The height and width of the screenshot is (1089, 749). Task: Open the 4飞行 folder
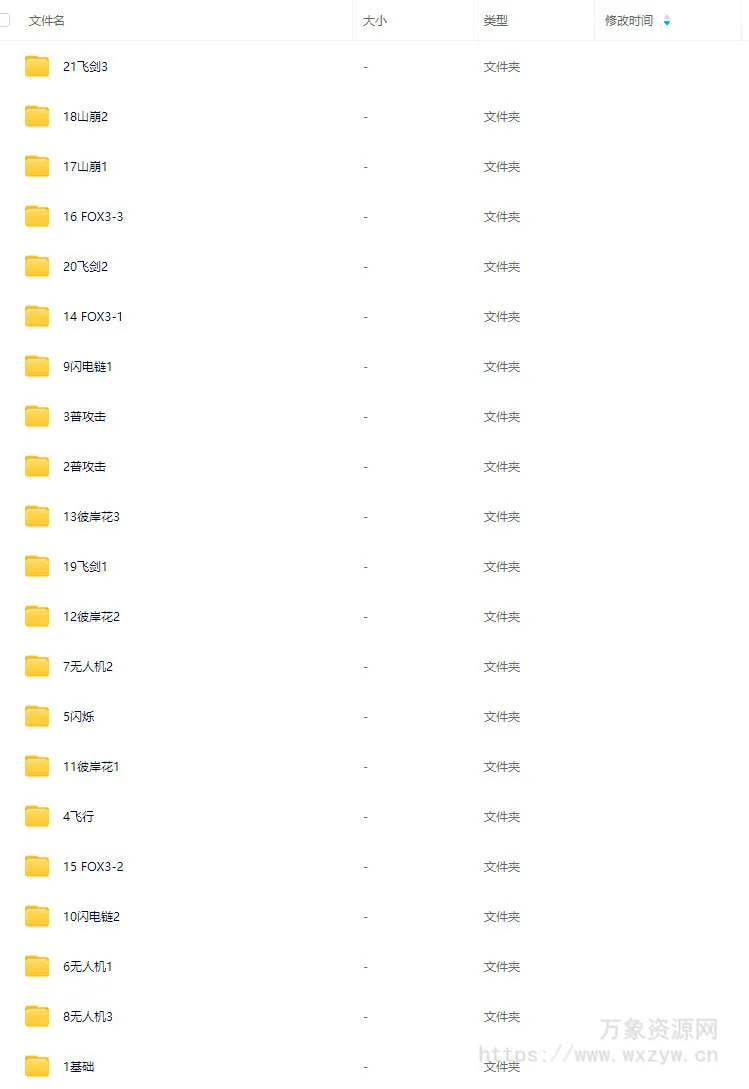tap(79, 817)
